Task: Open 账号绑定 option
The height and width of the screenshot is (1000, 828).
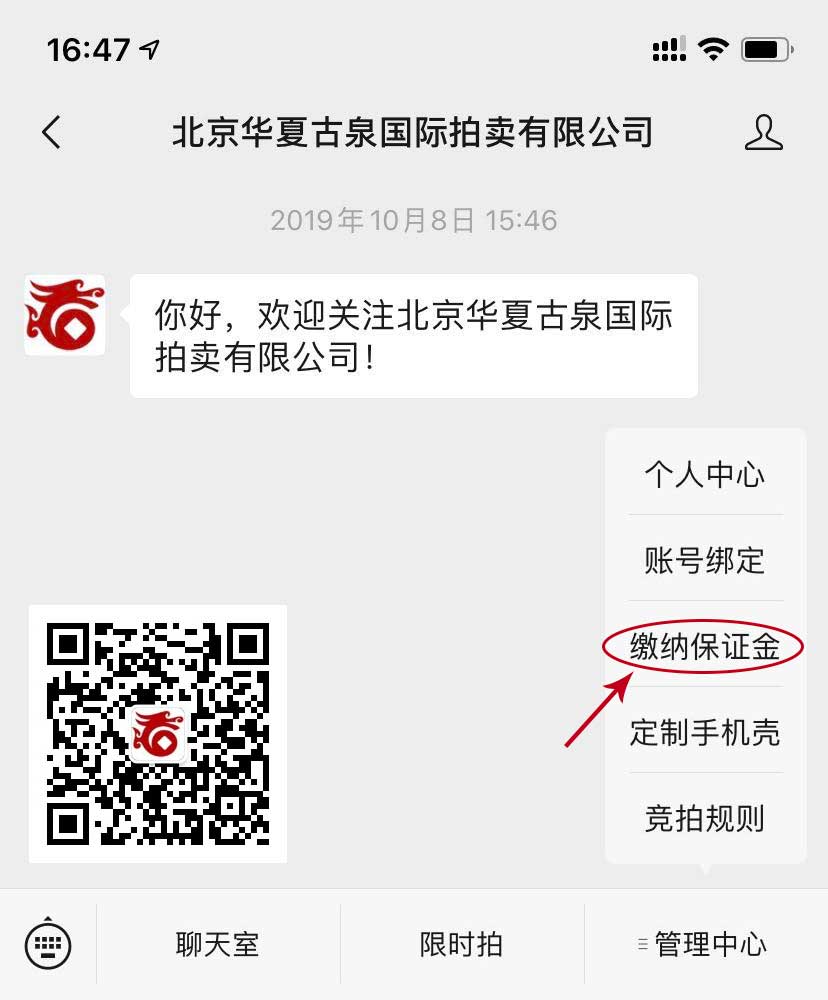Action: pos(705,560)
